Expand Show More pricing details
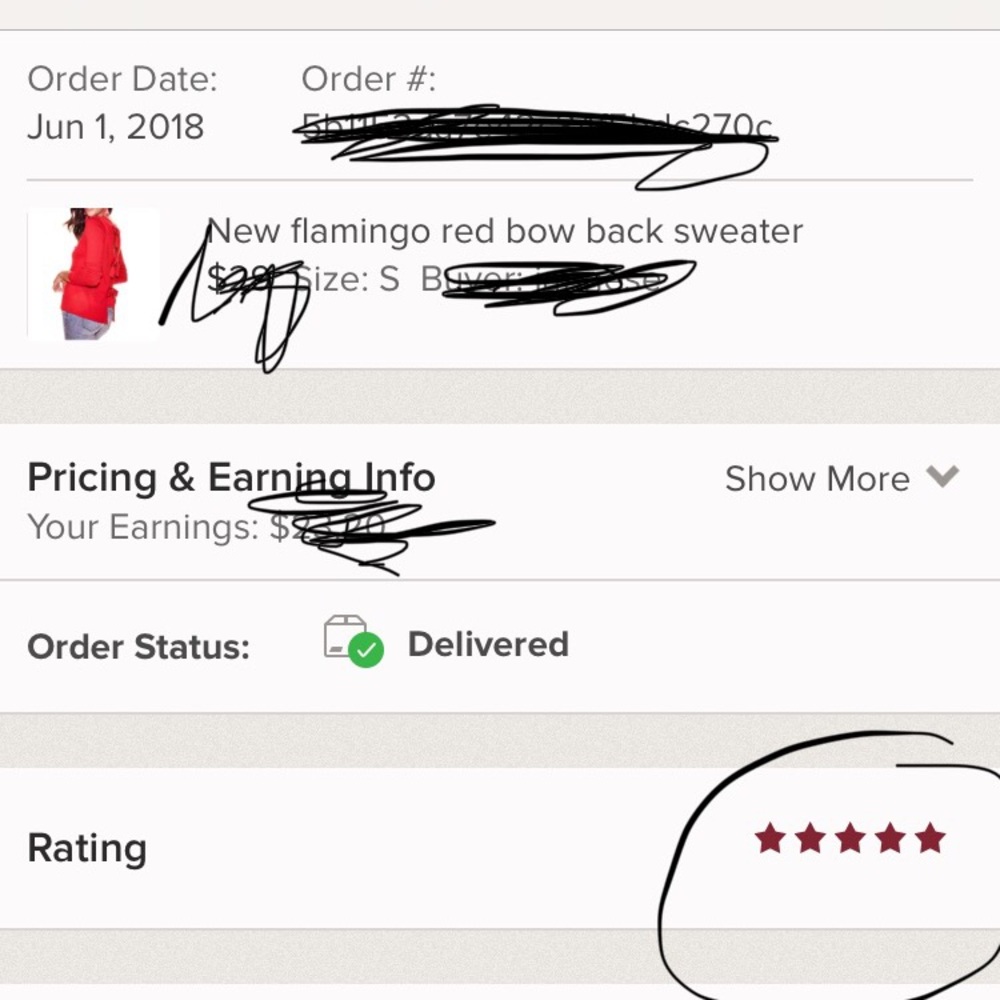 tap(840, 479)
